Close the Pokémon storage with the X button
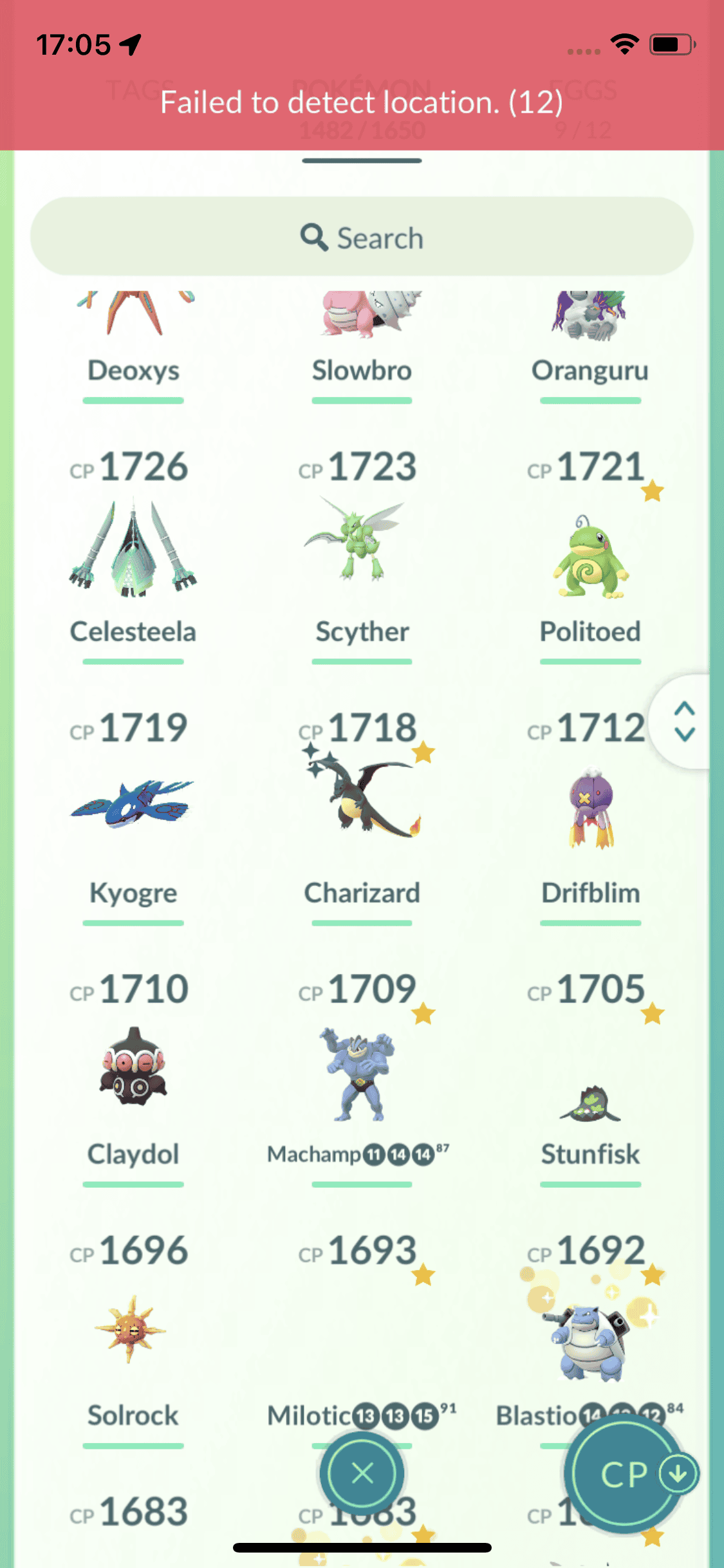 tap(362, 1472)
